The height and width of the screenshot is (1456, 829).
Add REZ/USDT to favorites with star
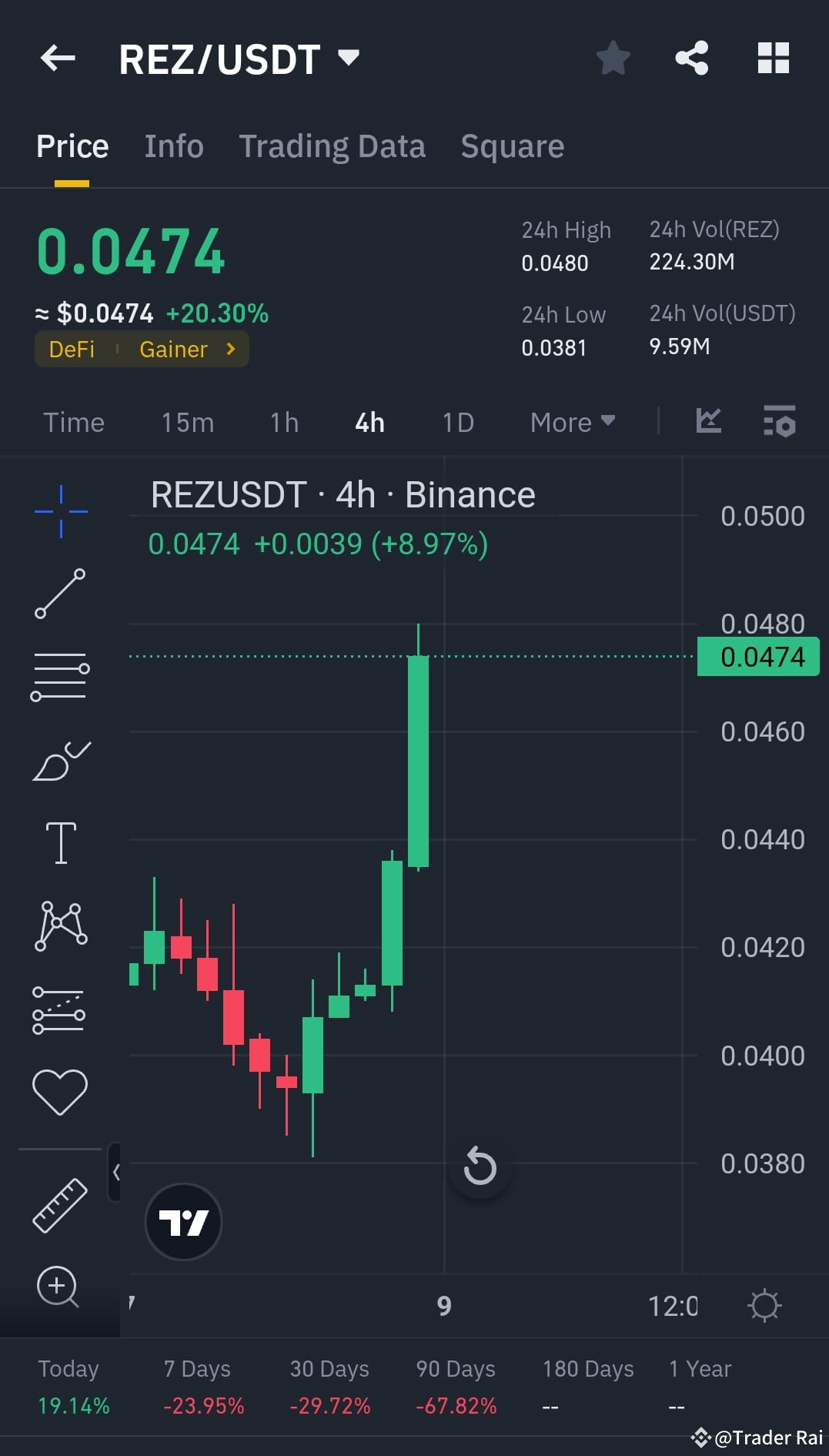coord(613,57)
